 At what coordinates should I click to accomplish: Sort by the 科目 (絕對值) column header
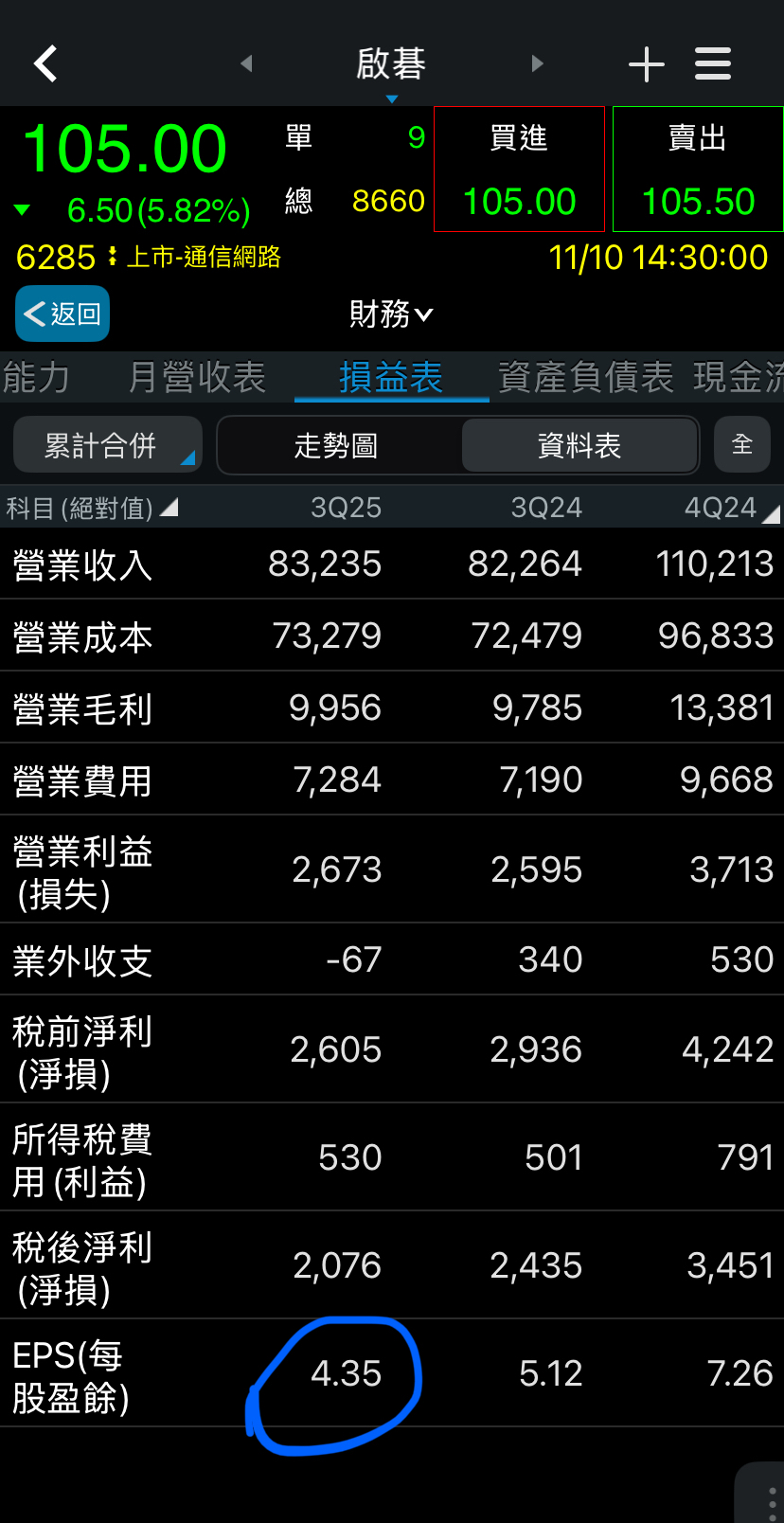(92, 509)
